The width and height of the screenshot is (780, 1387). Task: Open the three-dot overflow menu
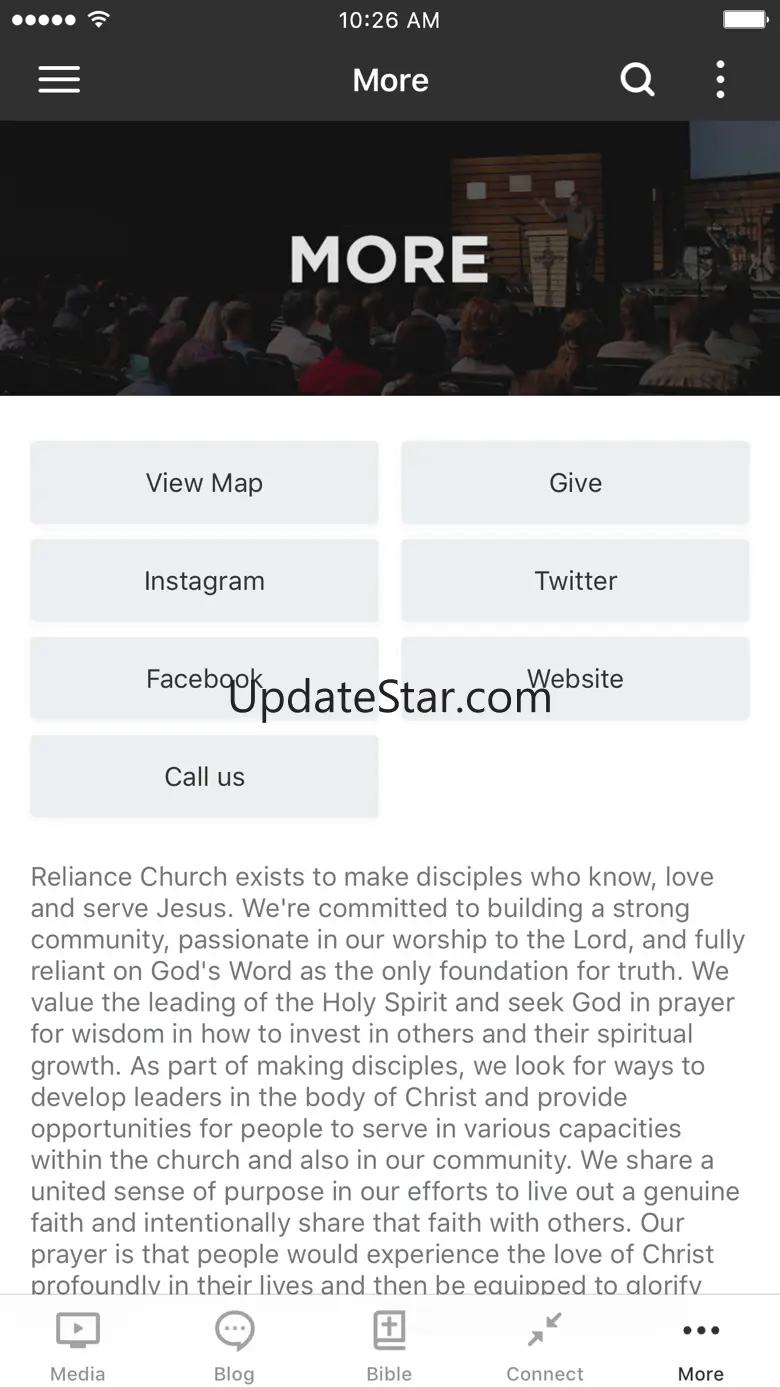(x=720, y=80)
